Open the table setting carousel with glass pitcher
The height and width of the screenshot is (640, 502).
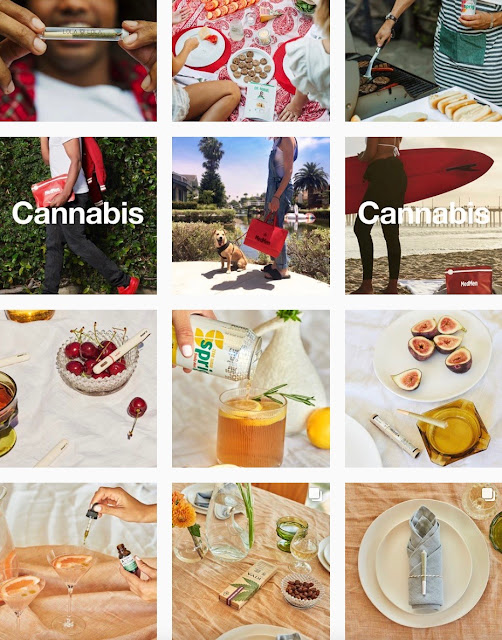tap(251, 562)
